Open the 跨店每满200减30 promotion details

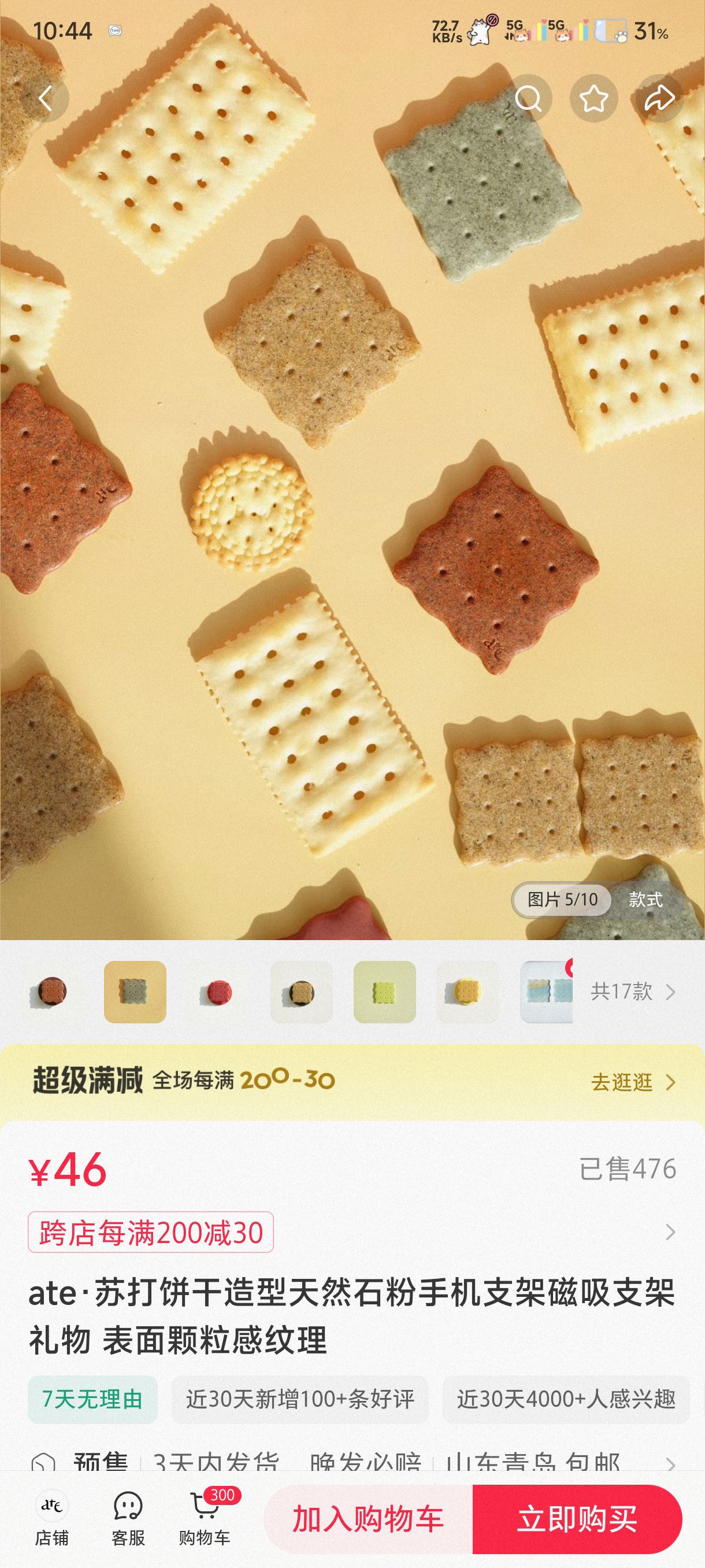(x=151, y=1232)
